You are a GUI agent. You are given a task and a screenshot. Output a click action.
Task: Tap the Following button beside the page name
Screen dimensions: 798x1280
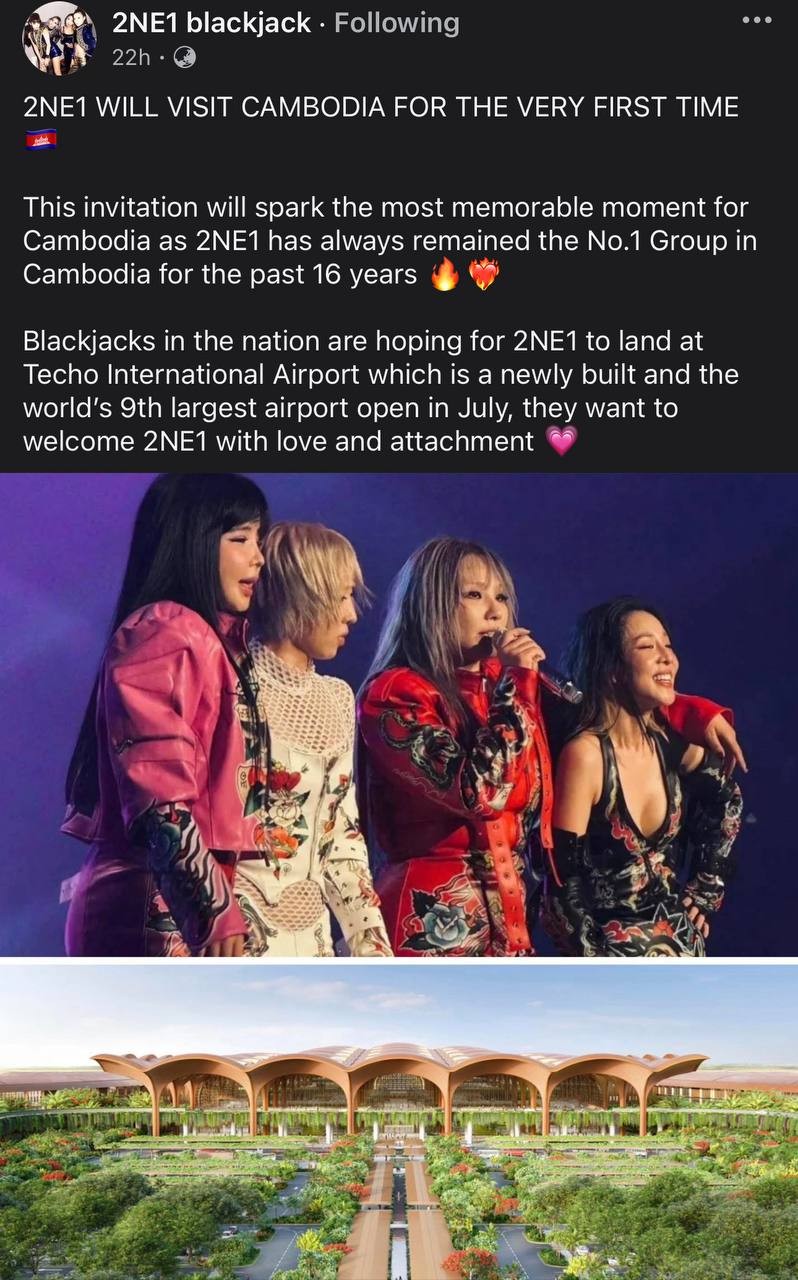(x=397, y=23)
